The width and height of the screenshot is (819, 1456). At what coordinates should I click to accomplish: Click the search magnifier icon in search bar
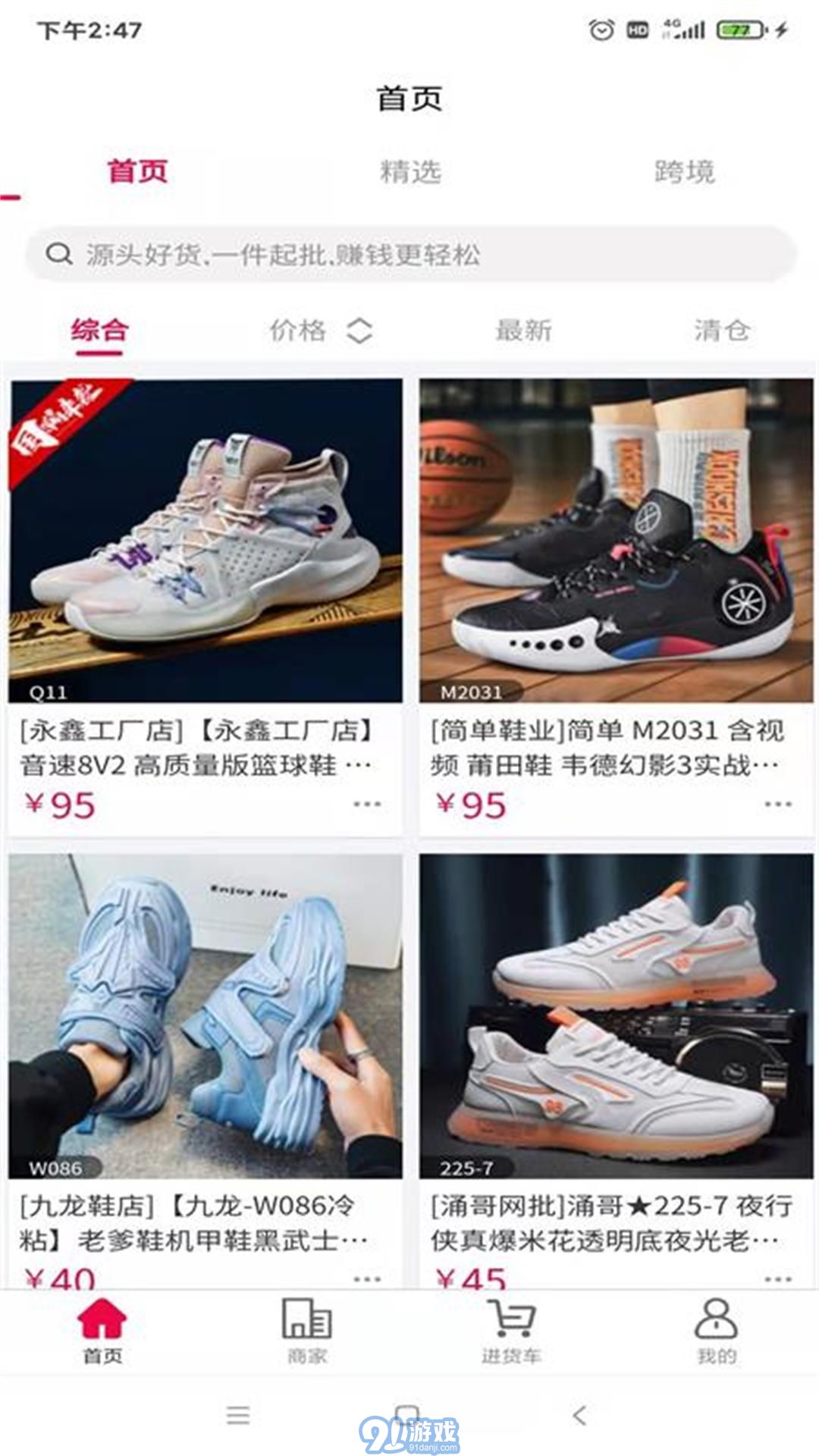coord(59,256)
